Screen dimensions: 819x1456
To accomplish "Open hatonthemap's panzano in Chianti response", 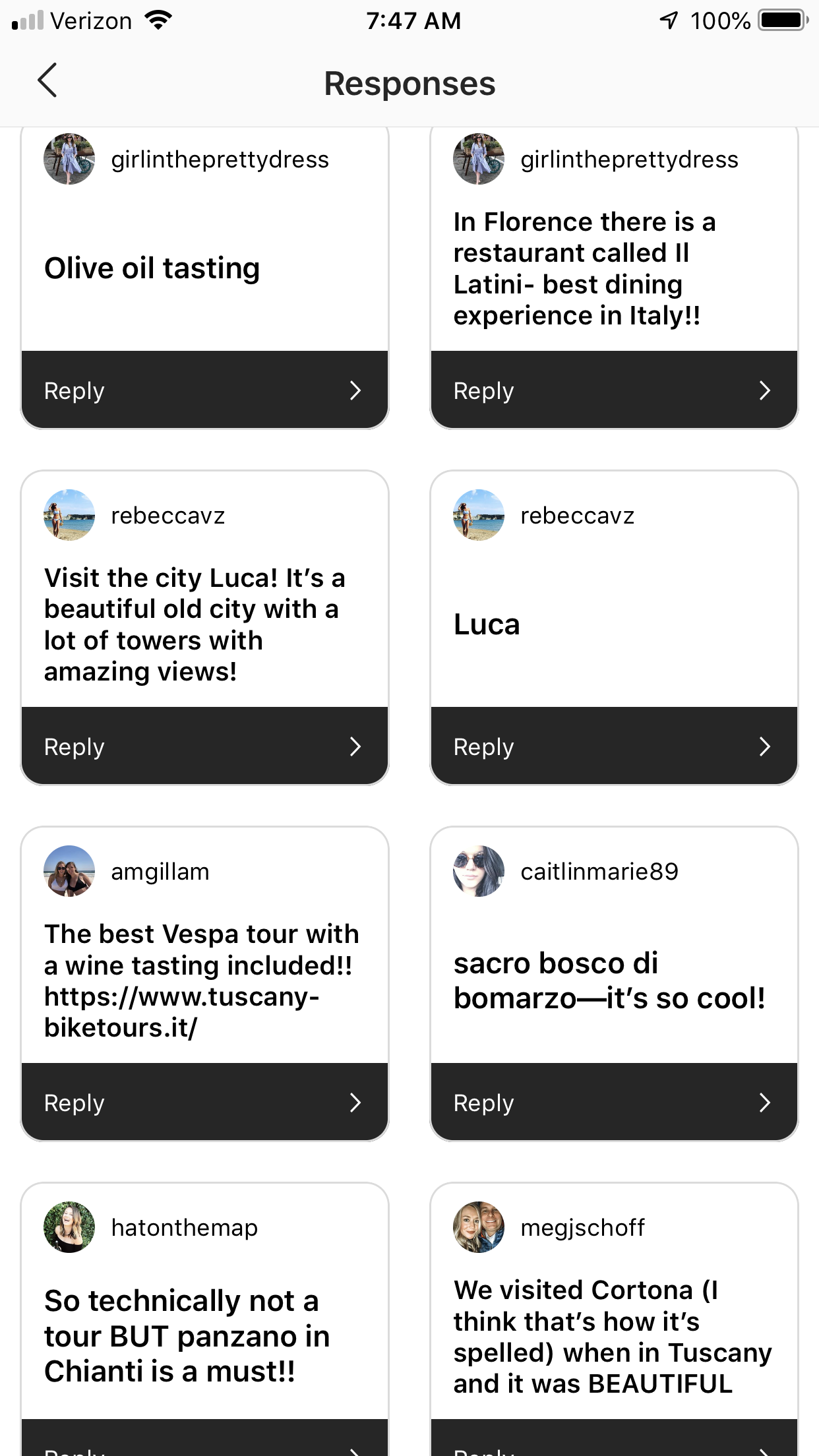I will (x=187, y=1336).
